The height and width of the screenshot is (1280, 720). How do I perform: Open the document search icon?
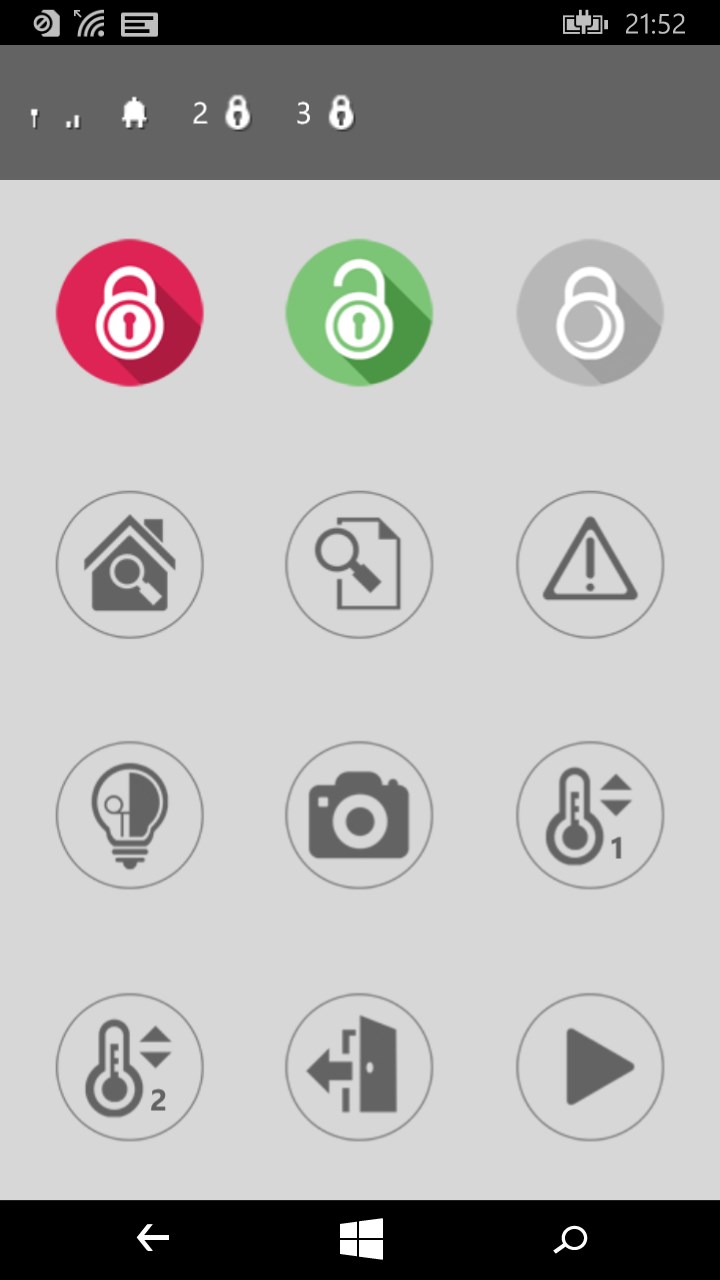click(359, 564)
